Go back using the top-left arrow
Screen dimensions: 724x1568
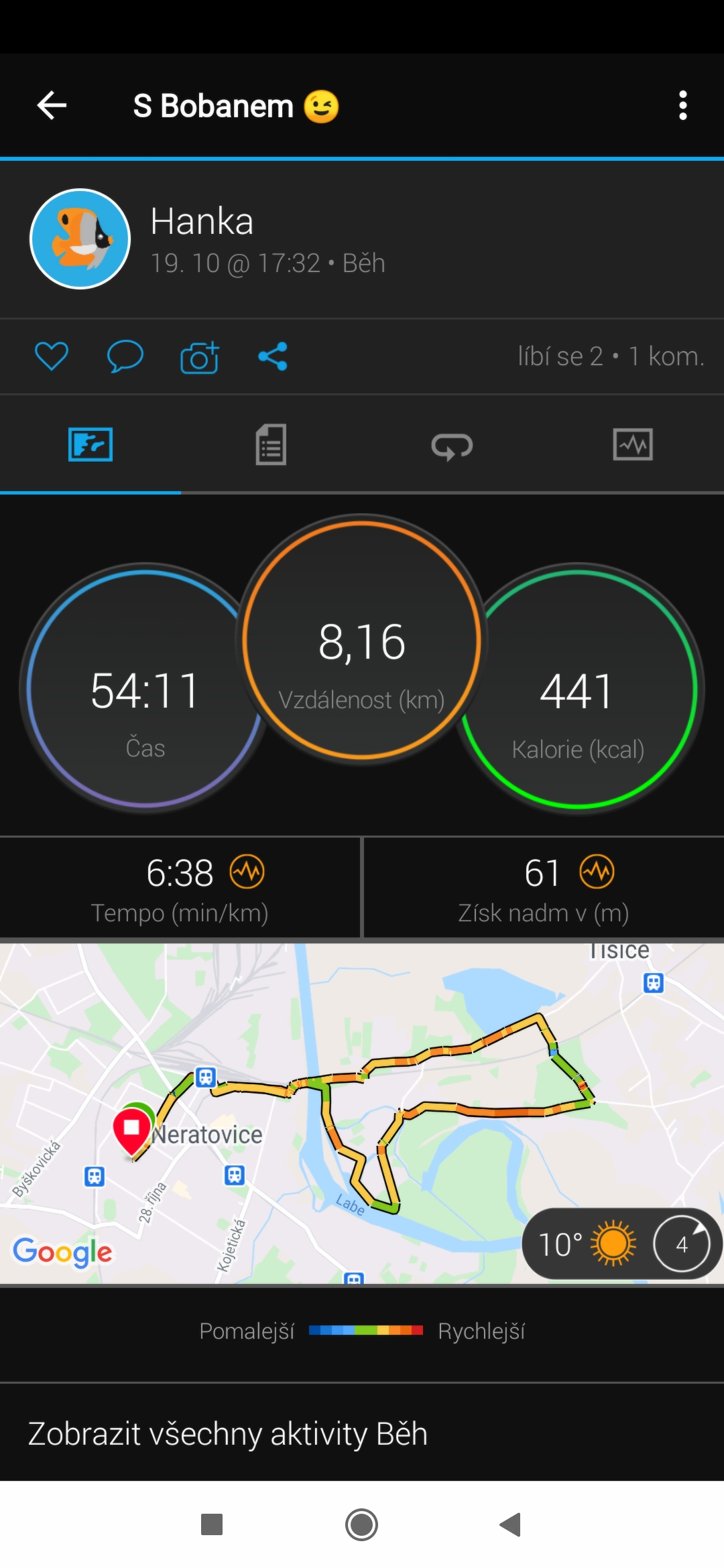click(x=52, y=106)
